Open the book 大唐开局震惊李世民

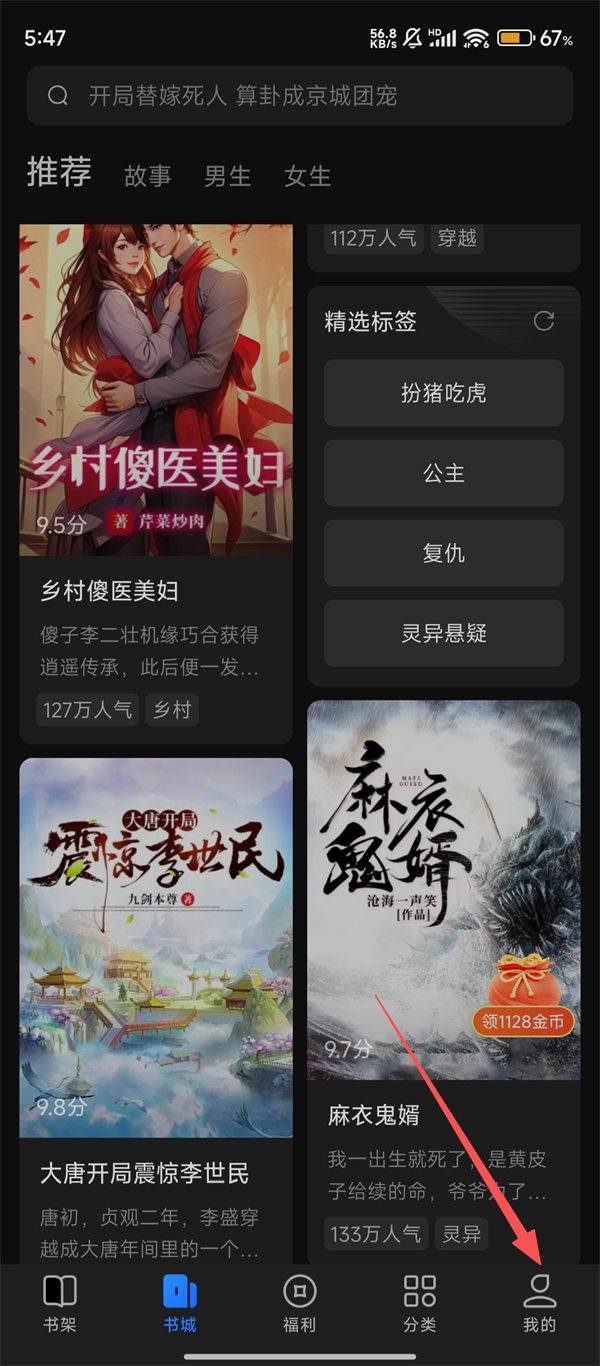156,950
